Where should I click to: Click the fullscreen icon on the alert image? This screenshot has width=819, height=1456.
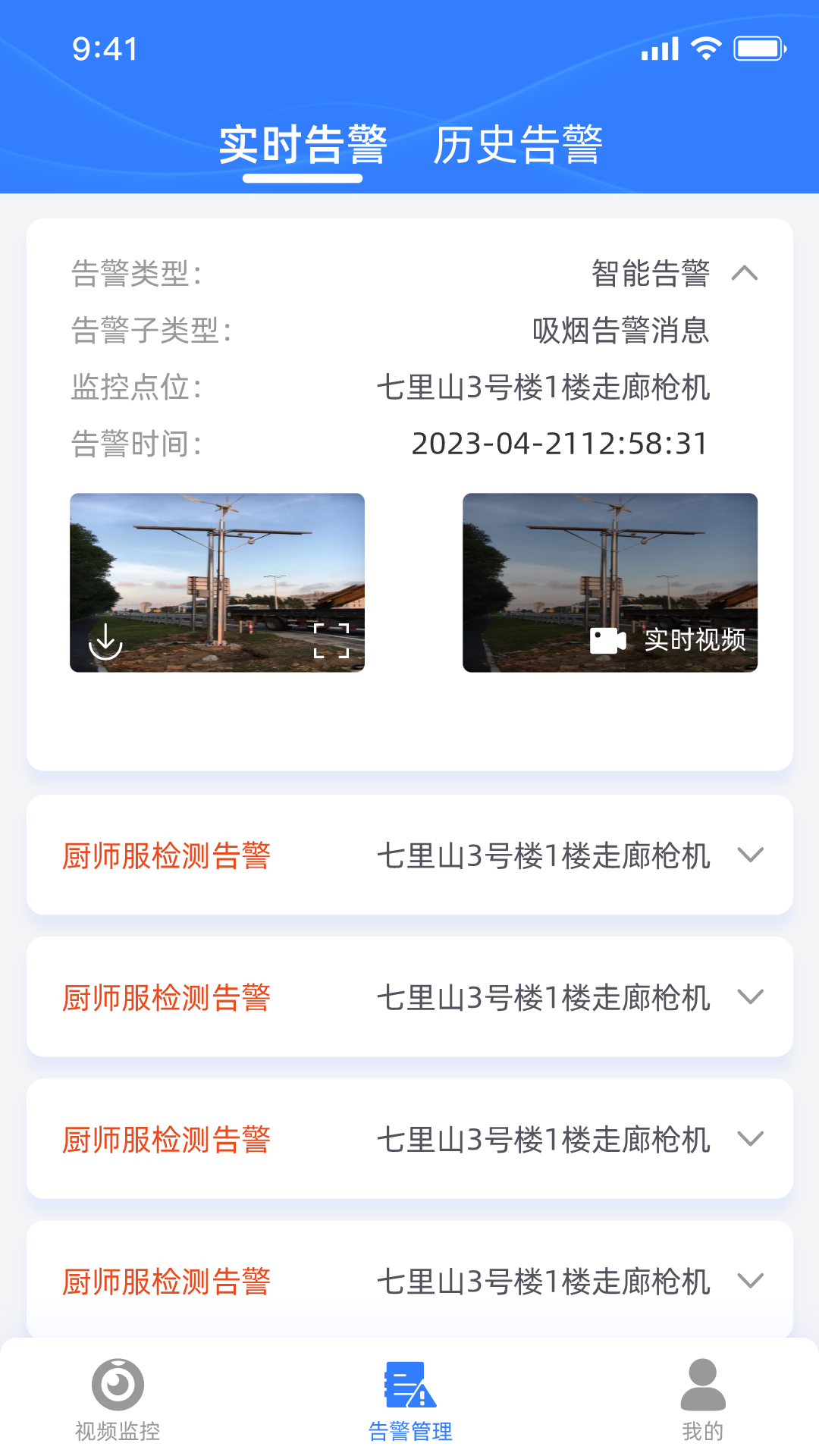tap(334, 642)
